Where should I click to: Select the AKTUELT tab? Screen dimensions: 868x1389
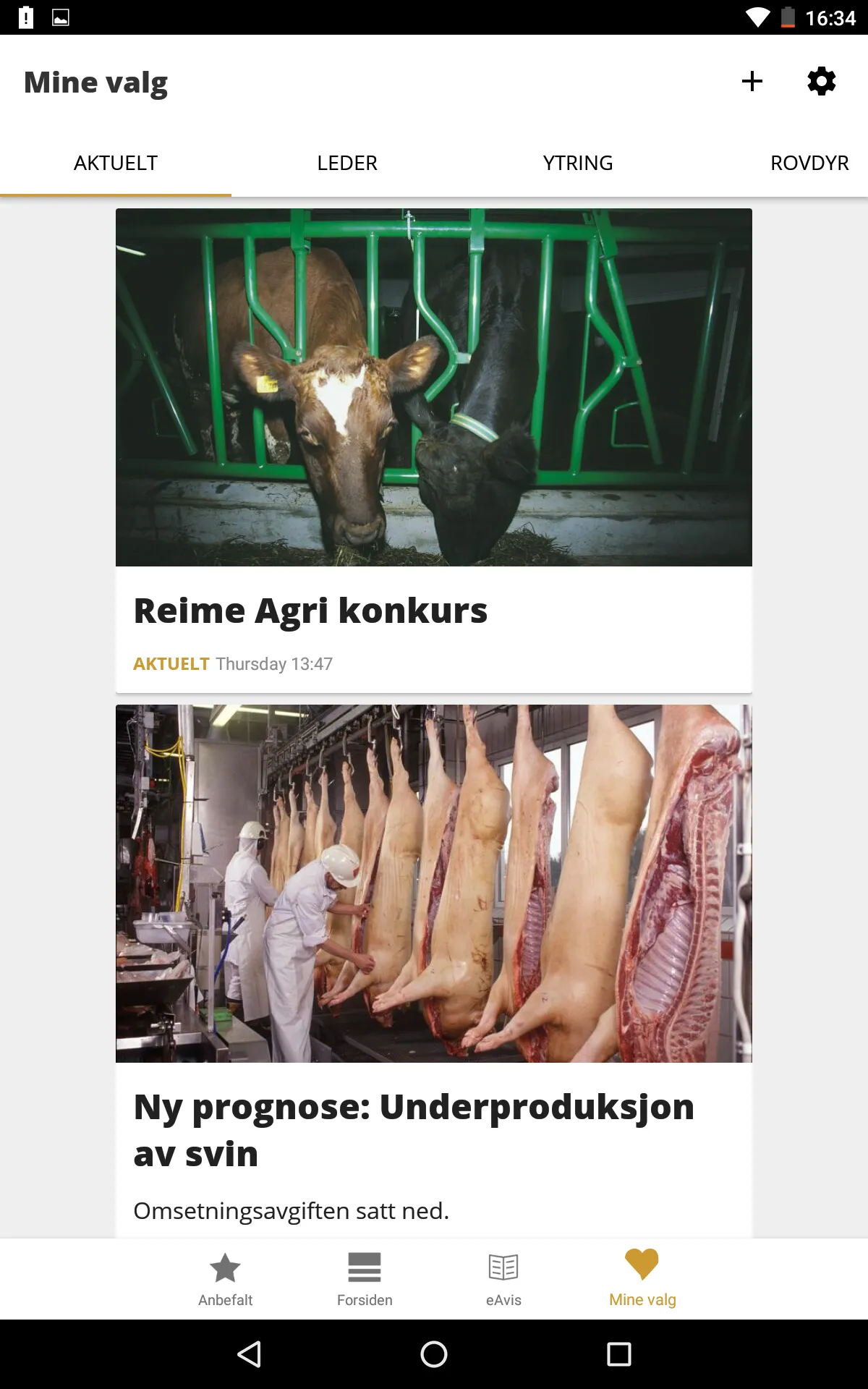click(x=116, y=163)
